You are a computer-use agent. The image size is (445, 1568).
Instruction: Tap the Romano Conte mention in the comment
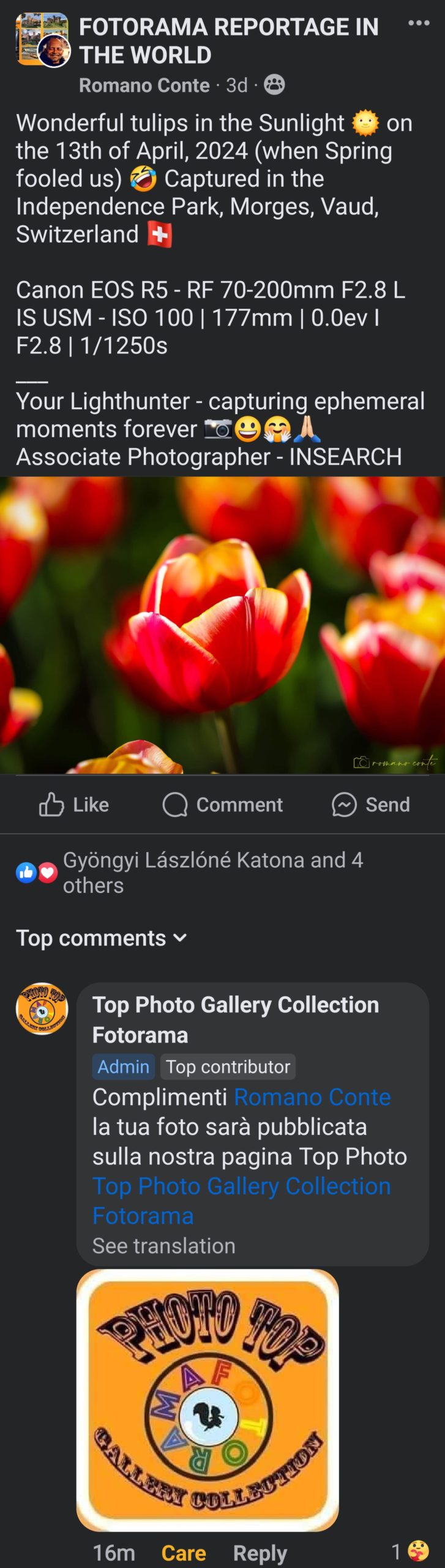click(312, 1097)
